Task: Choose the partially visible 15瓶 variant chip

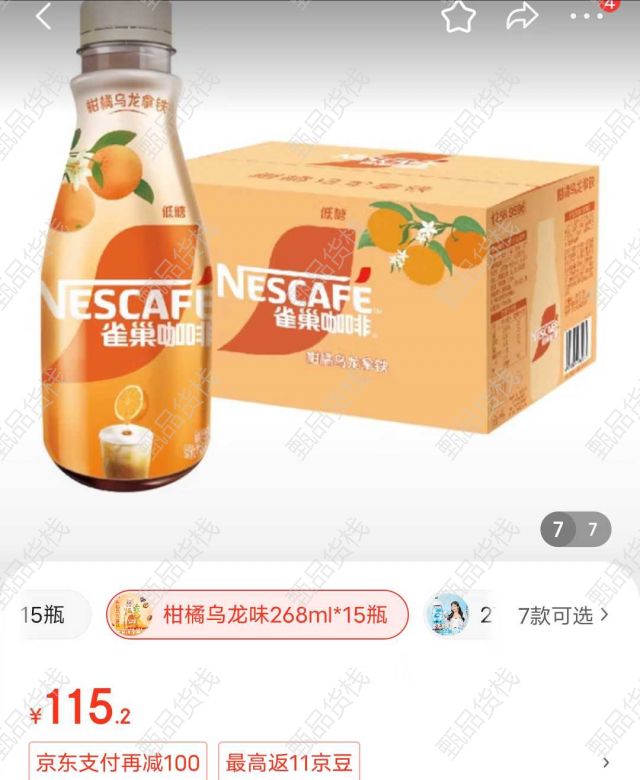Action: [45, 614]
